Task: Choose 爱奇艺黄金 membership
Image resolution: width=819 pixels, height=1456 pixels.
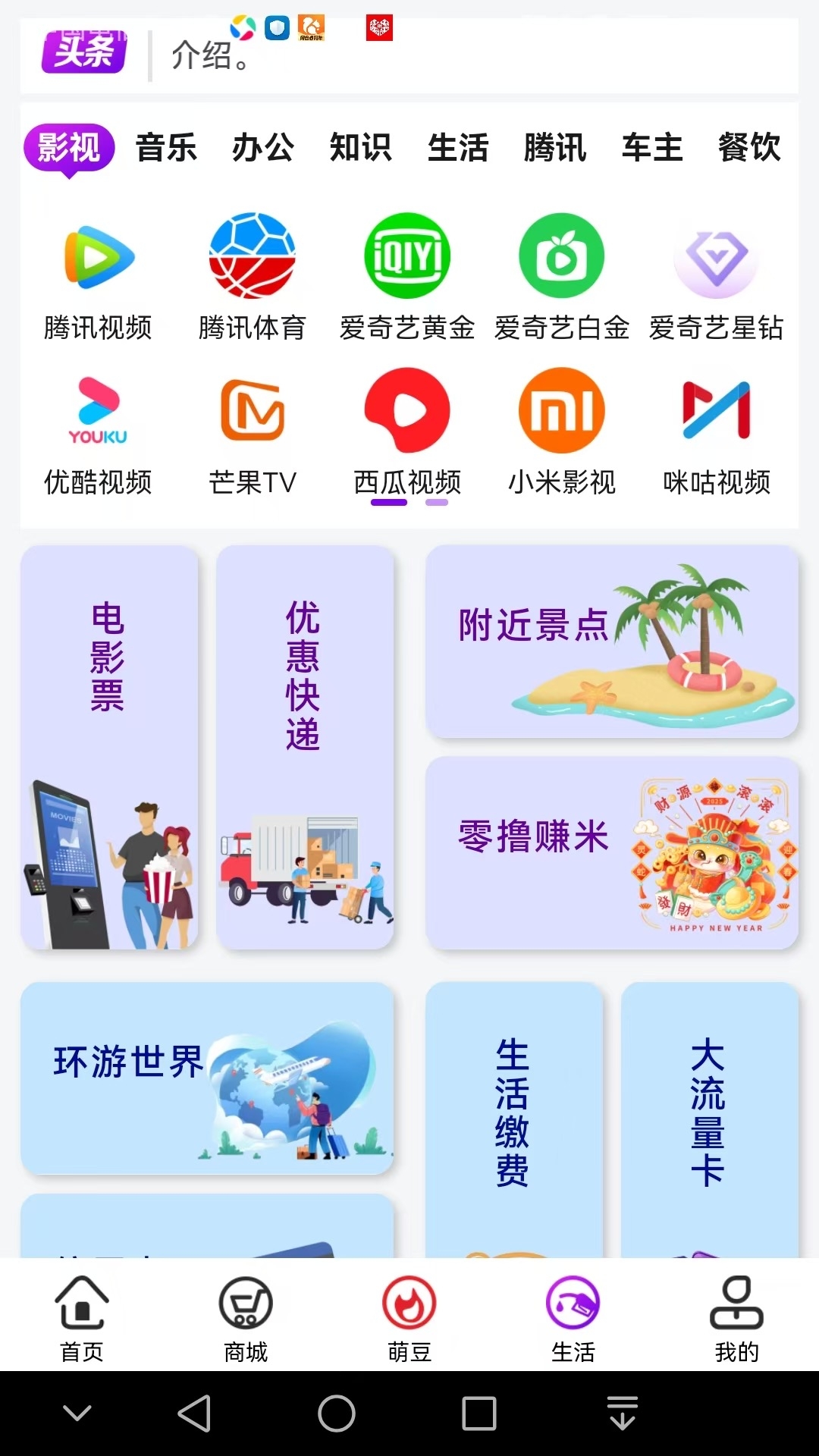Action: tap(407, 277)
